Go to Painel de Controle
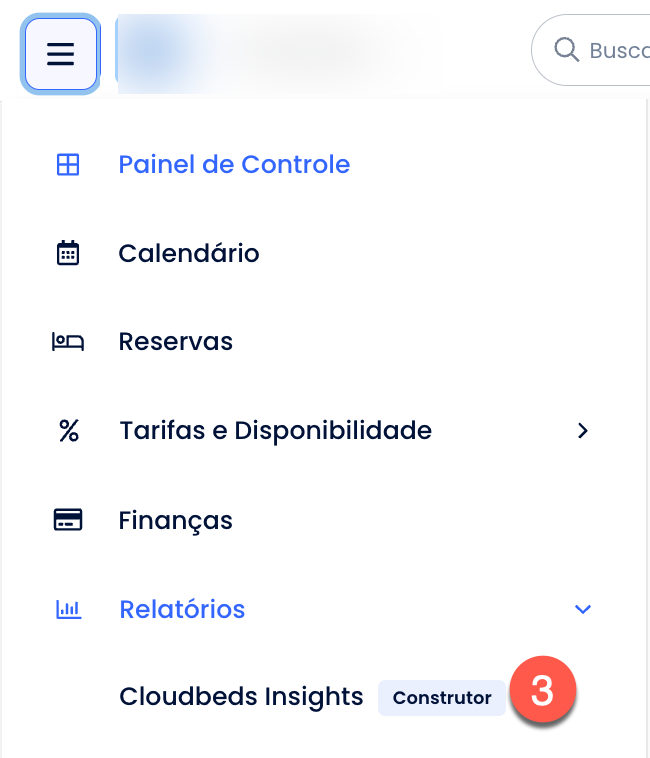The height and width of the screenshot is (758, 650). coord(233,164)
